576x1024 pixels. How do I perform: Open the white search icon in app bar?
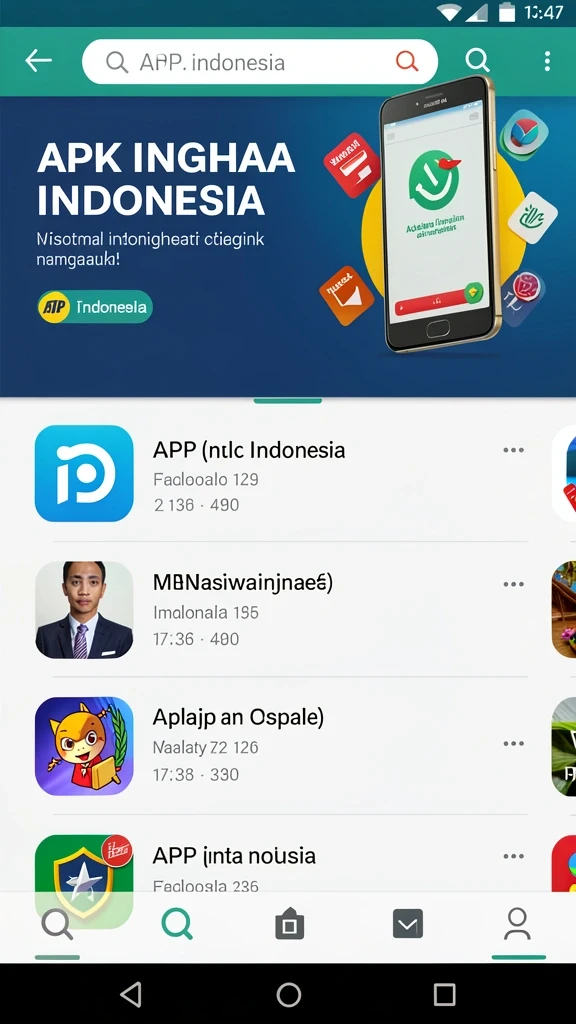coord(477,61)
